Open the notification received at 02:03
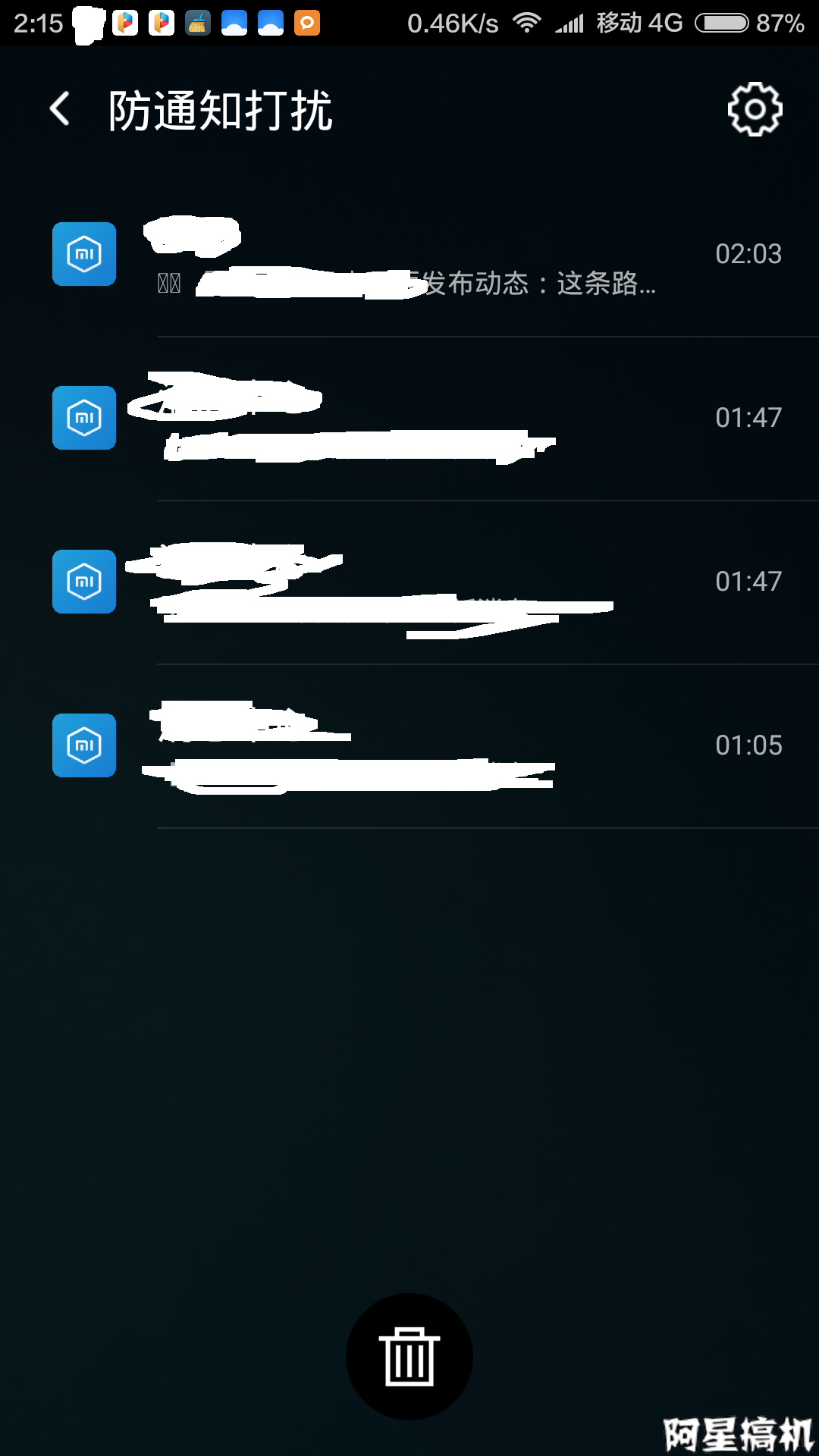Image resolution: width=819 pixels, height=1456 pixels. (x=425, y=256)
